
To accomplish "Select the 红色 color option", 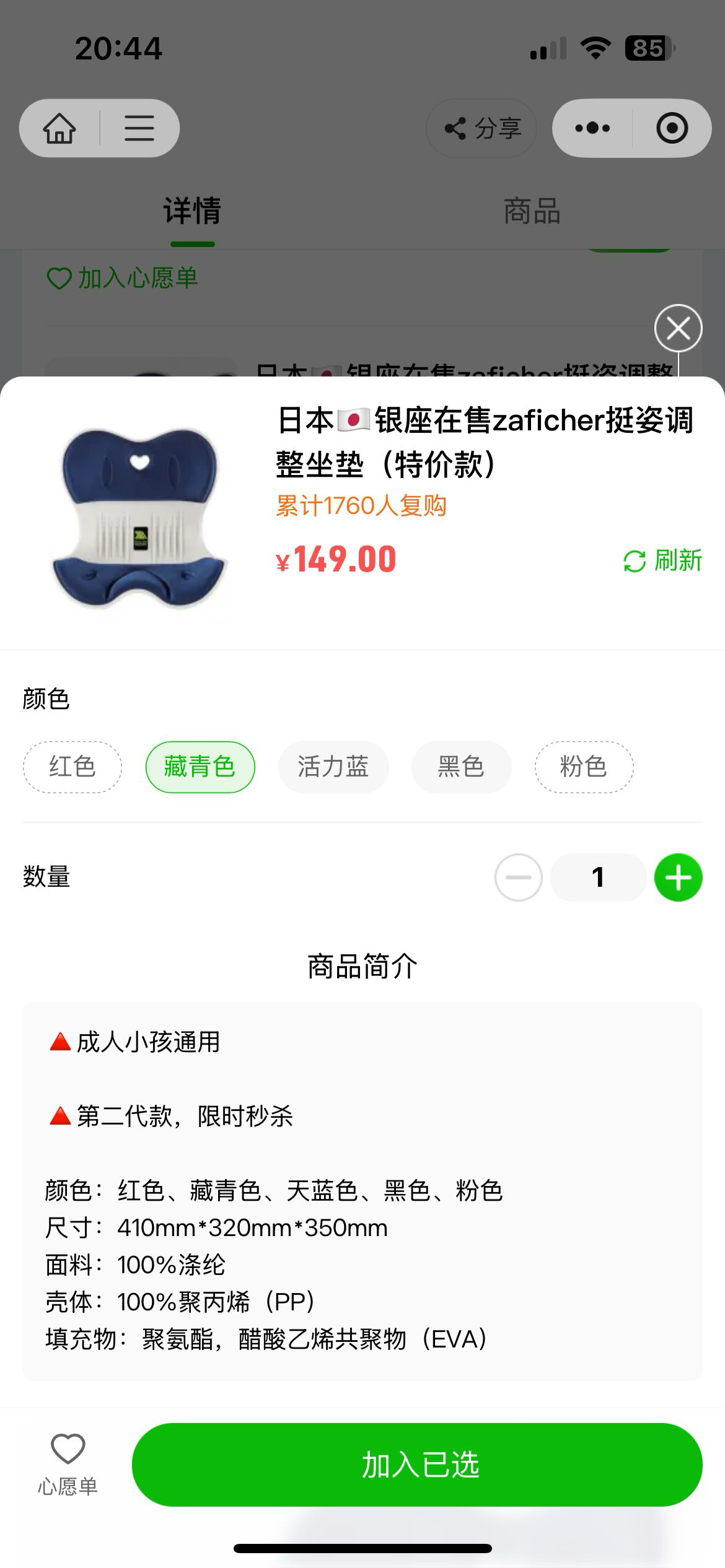I will pyautogui.click(x=71, y=767).
